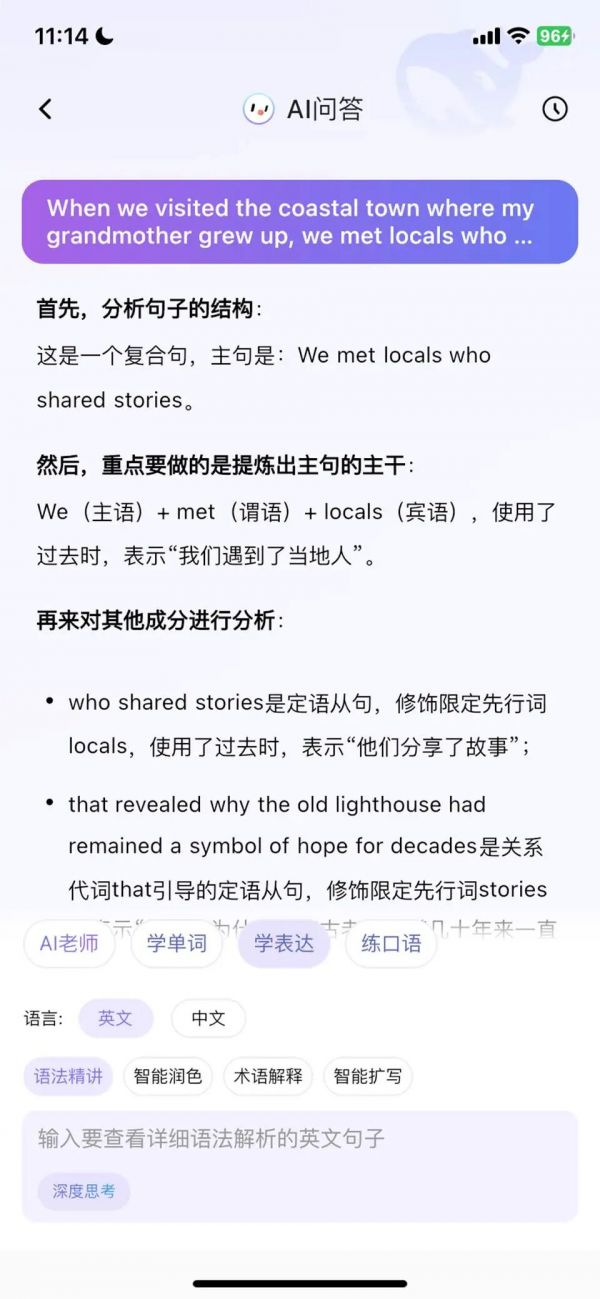
Task: Set language to 中文
Action: (x=208, y=1018)
